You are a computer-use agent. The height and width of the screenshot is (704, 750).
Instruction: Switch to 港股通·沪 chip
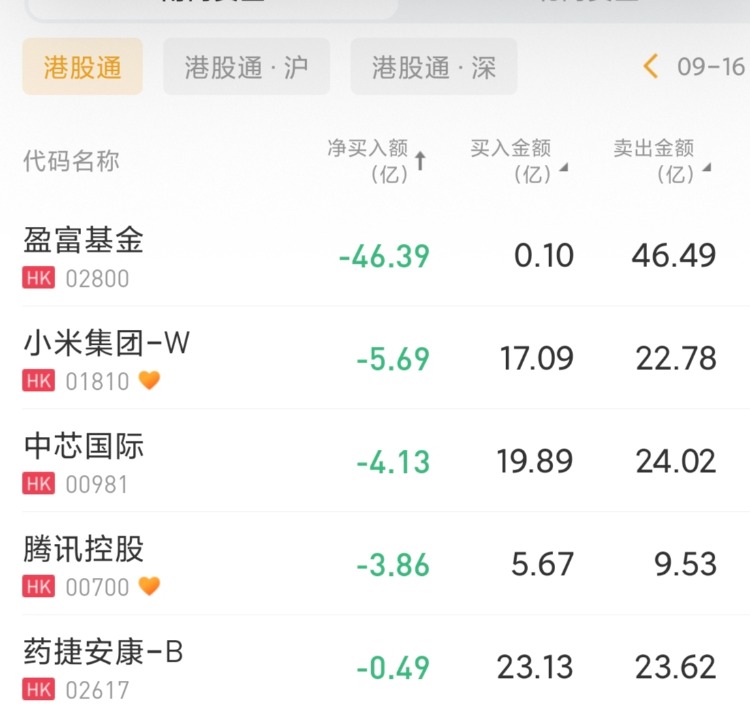click(x=247, y=67)
